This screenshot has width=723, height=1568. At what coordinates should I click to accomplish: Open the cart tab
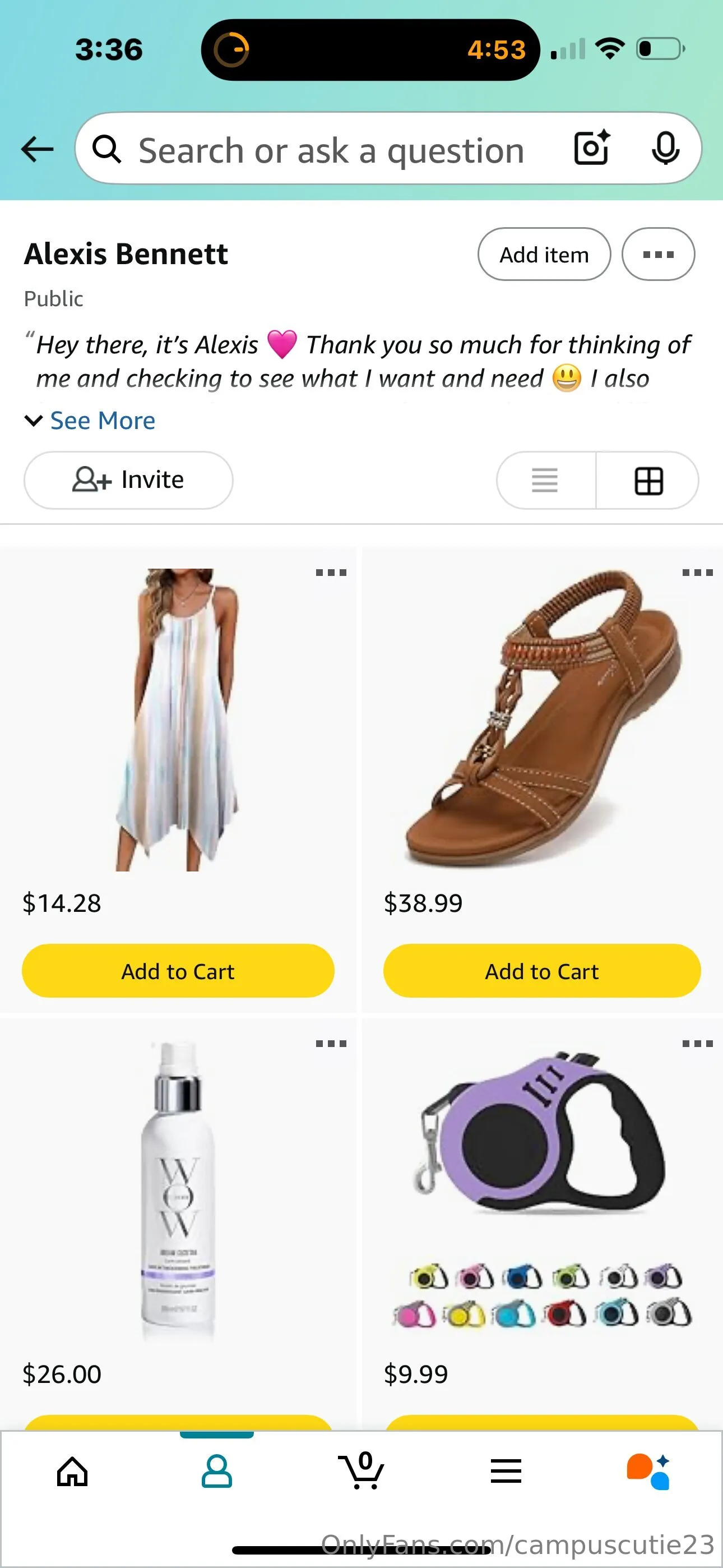[361, 1472]
